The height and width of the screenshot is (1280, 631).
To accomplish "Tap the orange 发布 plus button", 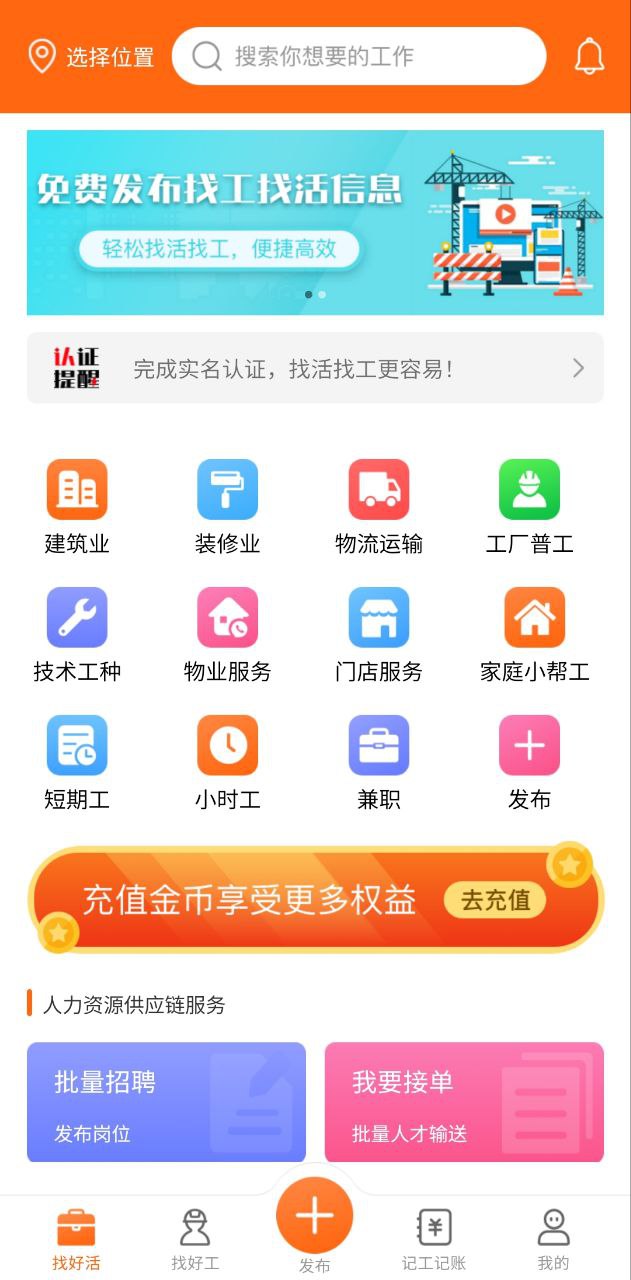I will coord(314,1217).
